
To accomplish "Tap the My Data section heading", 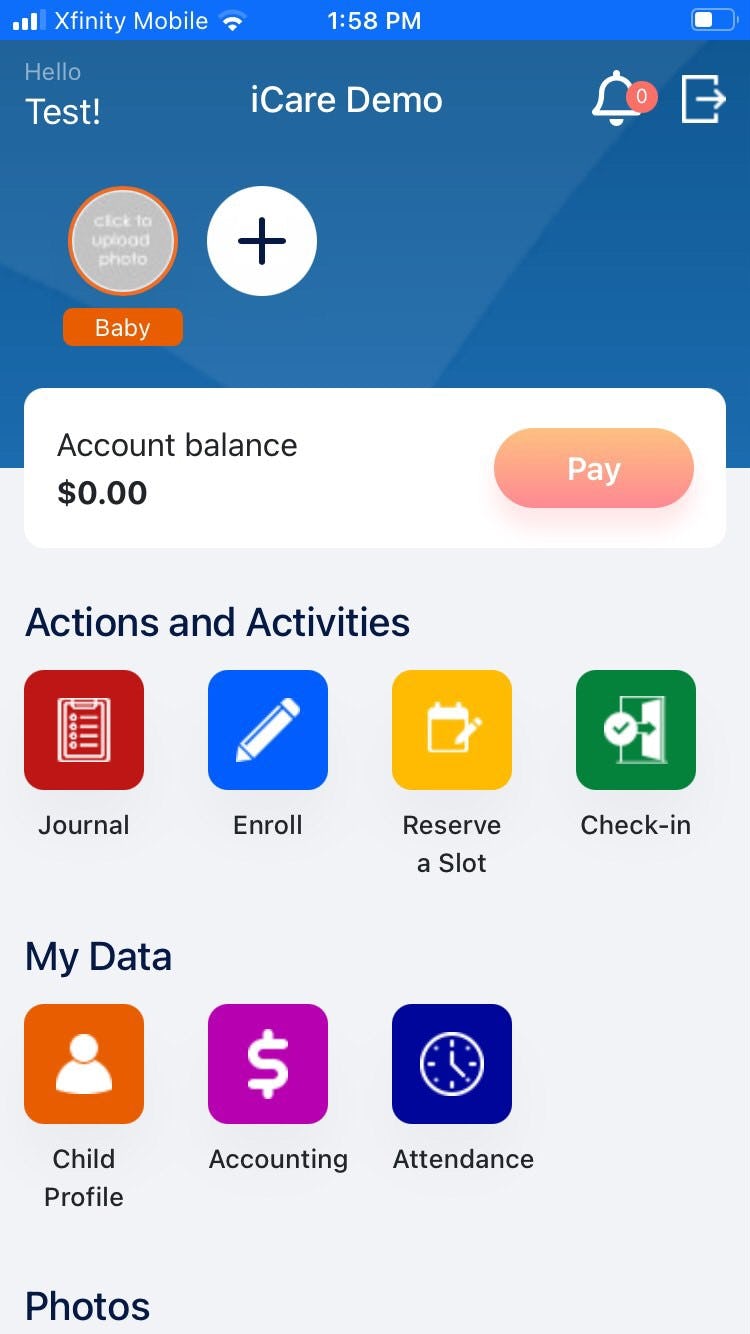I will tap(97, 956).
